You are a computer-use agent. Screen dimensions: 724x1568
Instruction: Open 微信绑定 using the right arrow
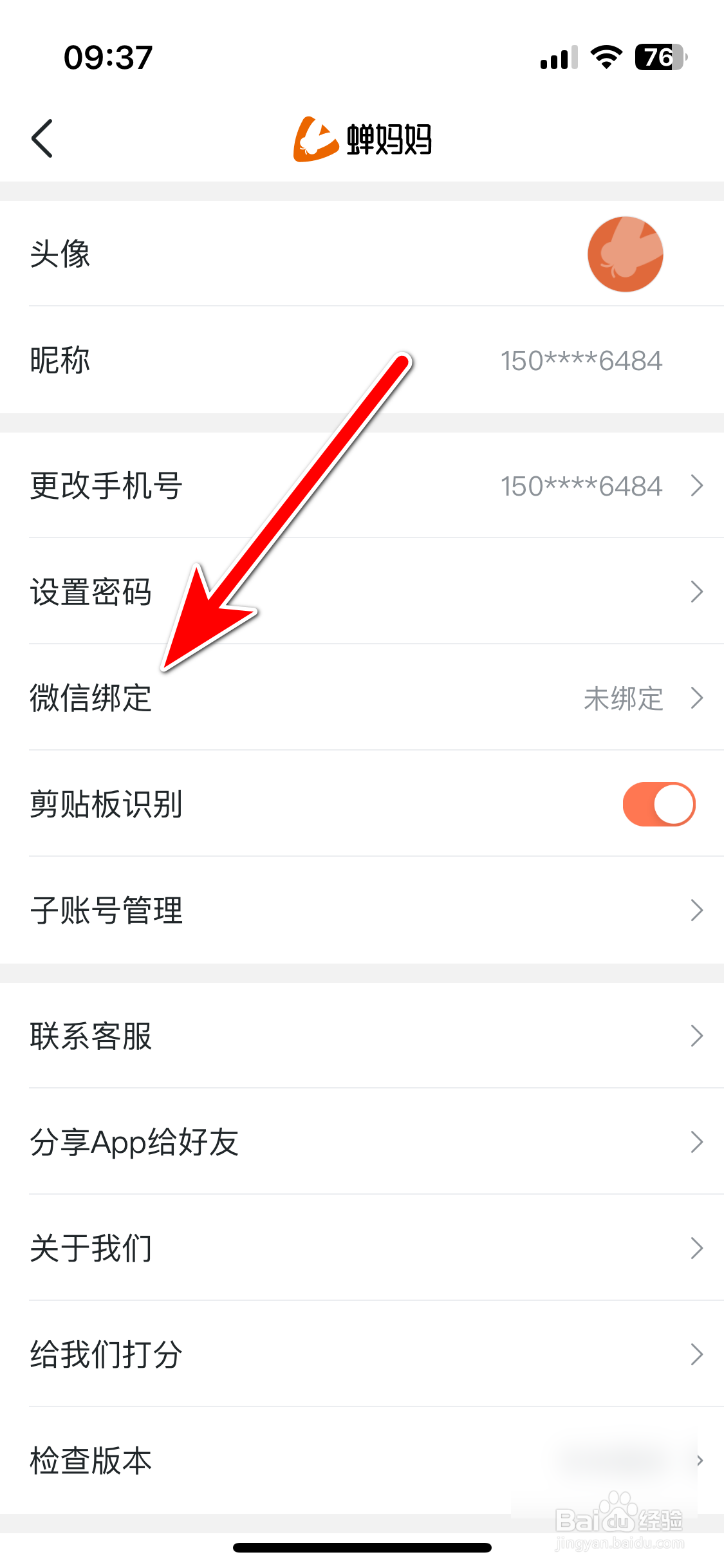pos(697,698)
